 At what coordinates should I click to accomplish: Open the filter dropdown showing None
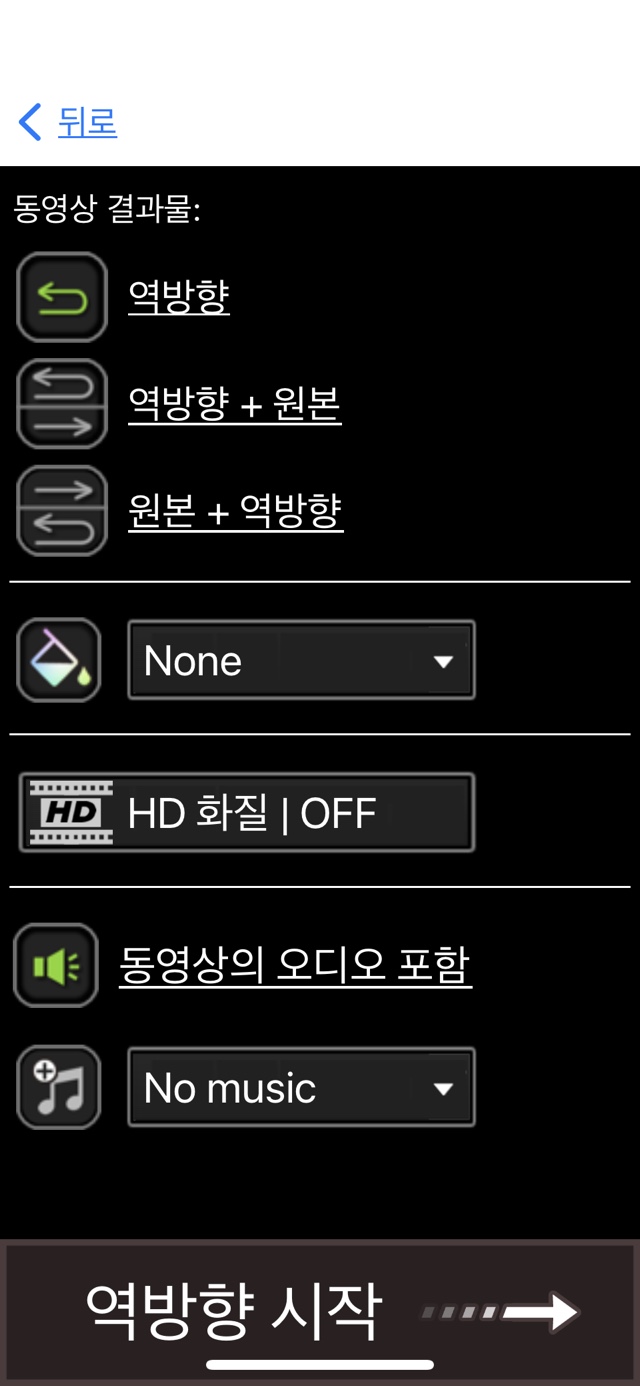pyautogui.click(x=301, y=660)
